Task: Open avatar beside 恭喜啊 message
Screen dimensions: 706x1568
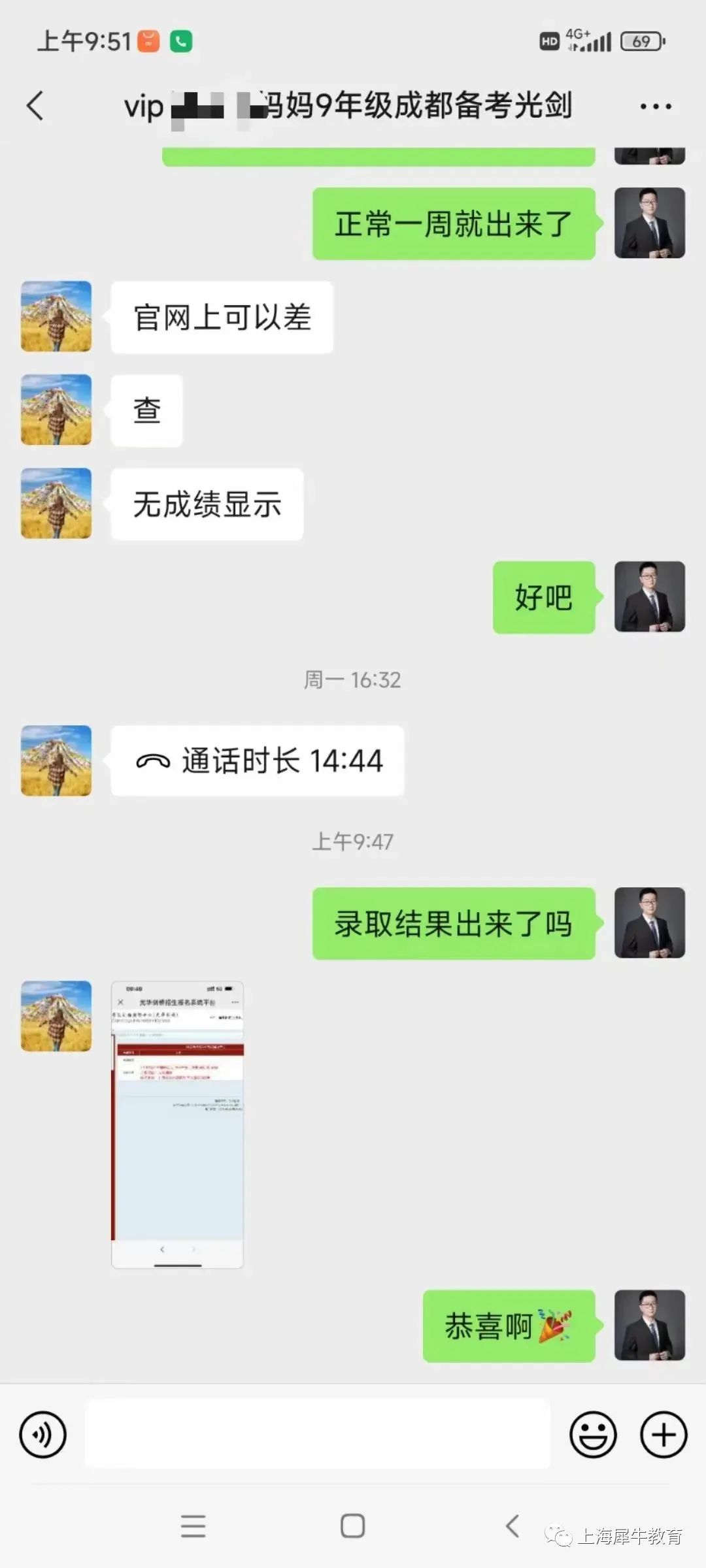Action: point(649,1325)
